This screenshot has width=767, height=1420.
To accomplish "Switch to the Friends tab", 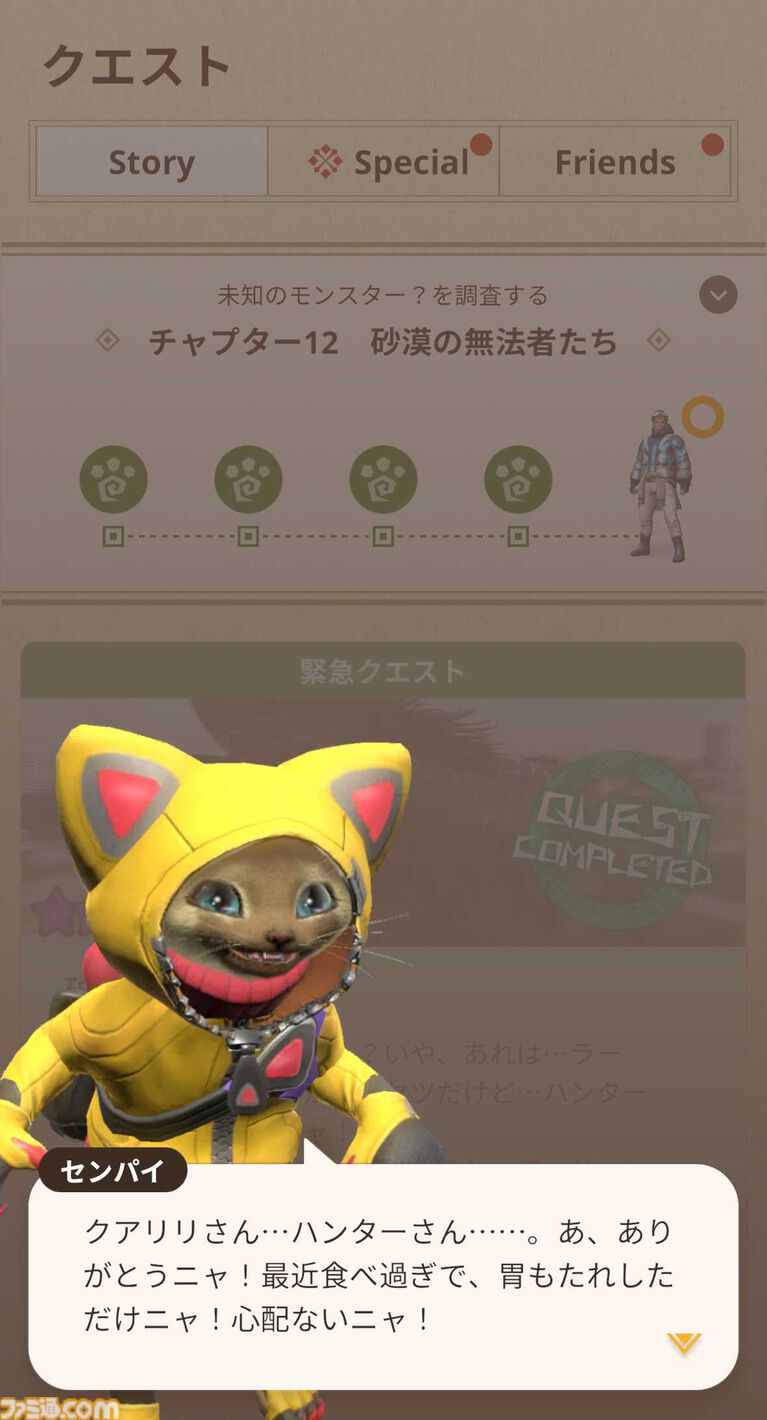I will click(x=615, y=162).
